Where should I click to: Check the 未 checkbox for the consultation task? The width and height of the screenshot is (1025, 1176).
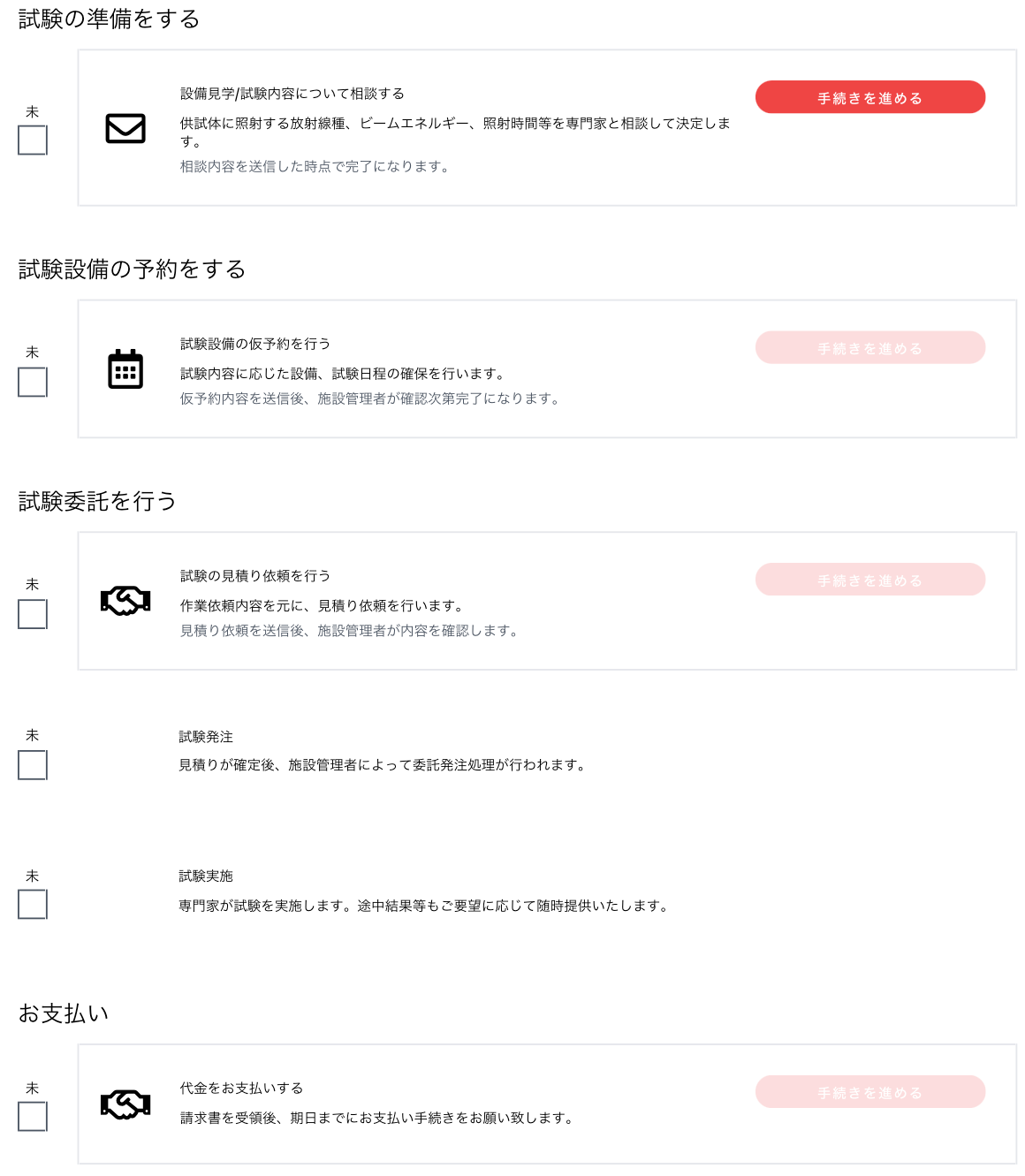32,140
